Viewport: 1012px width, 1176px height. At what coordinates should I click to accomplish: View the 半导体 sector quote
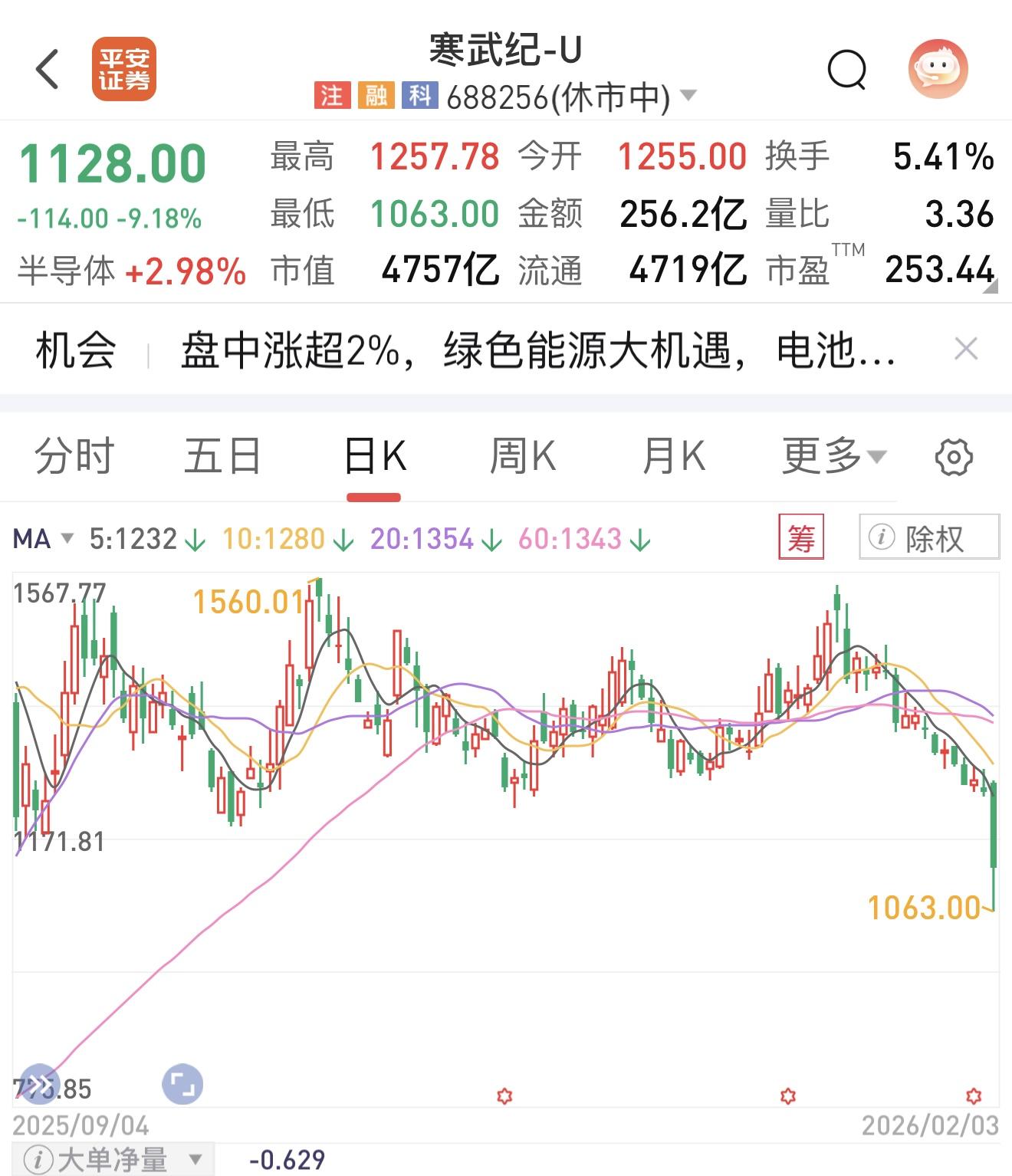[132, 271]
